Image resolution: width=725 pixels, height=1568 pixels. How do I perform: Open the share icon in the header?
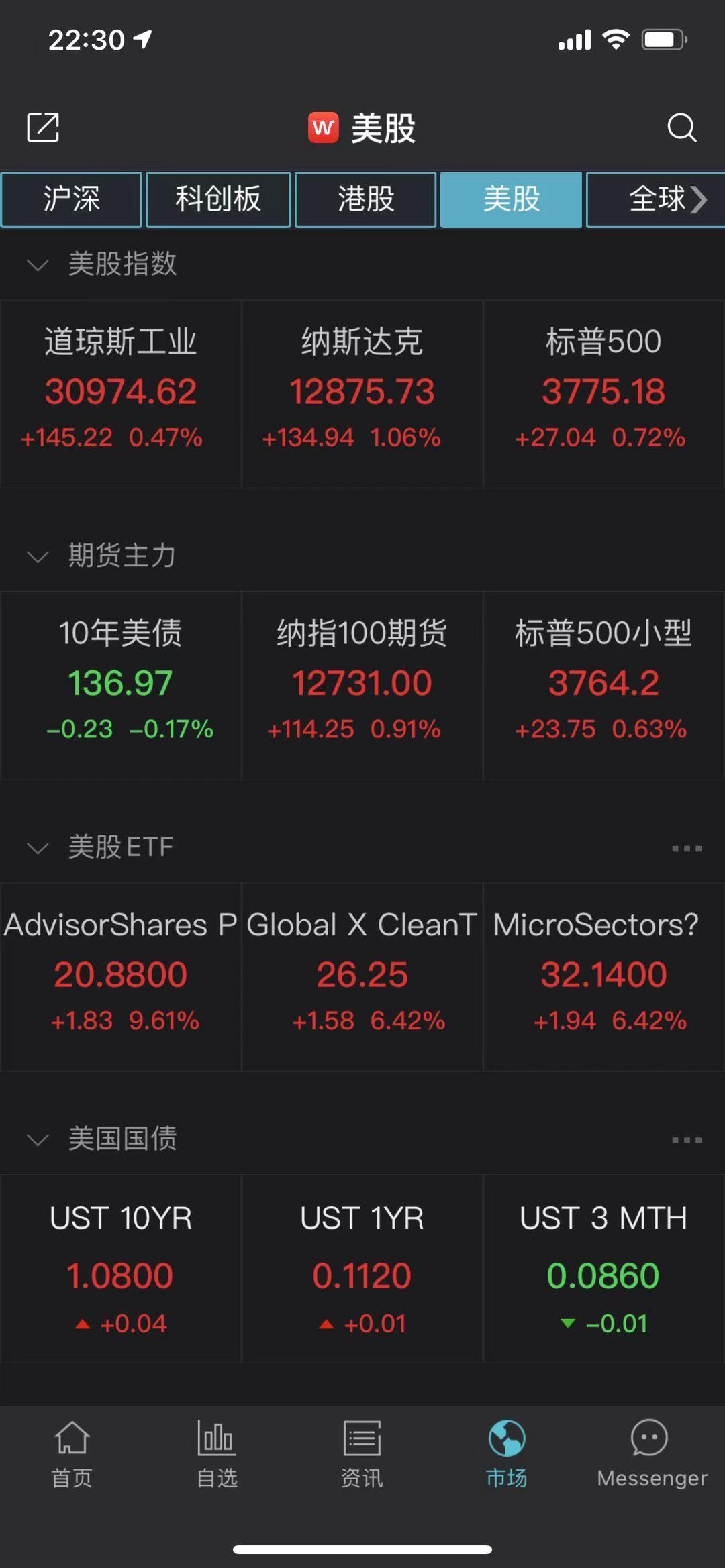[43, 127]
